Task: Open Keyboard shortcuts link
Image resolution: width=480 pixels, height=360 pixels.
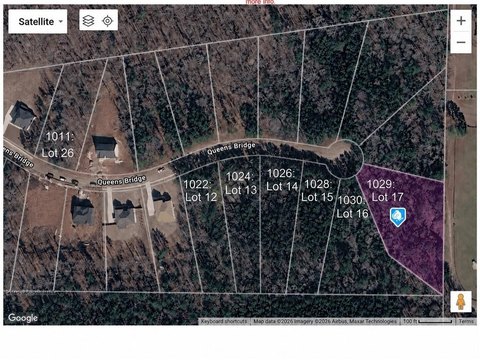Action: click(224, 321)
